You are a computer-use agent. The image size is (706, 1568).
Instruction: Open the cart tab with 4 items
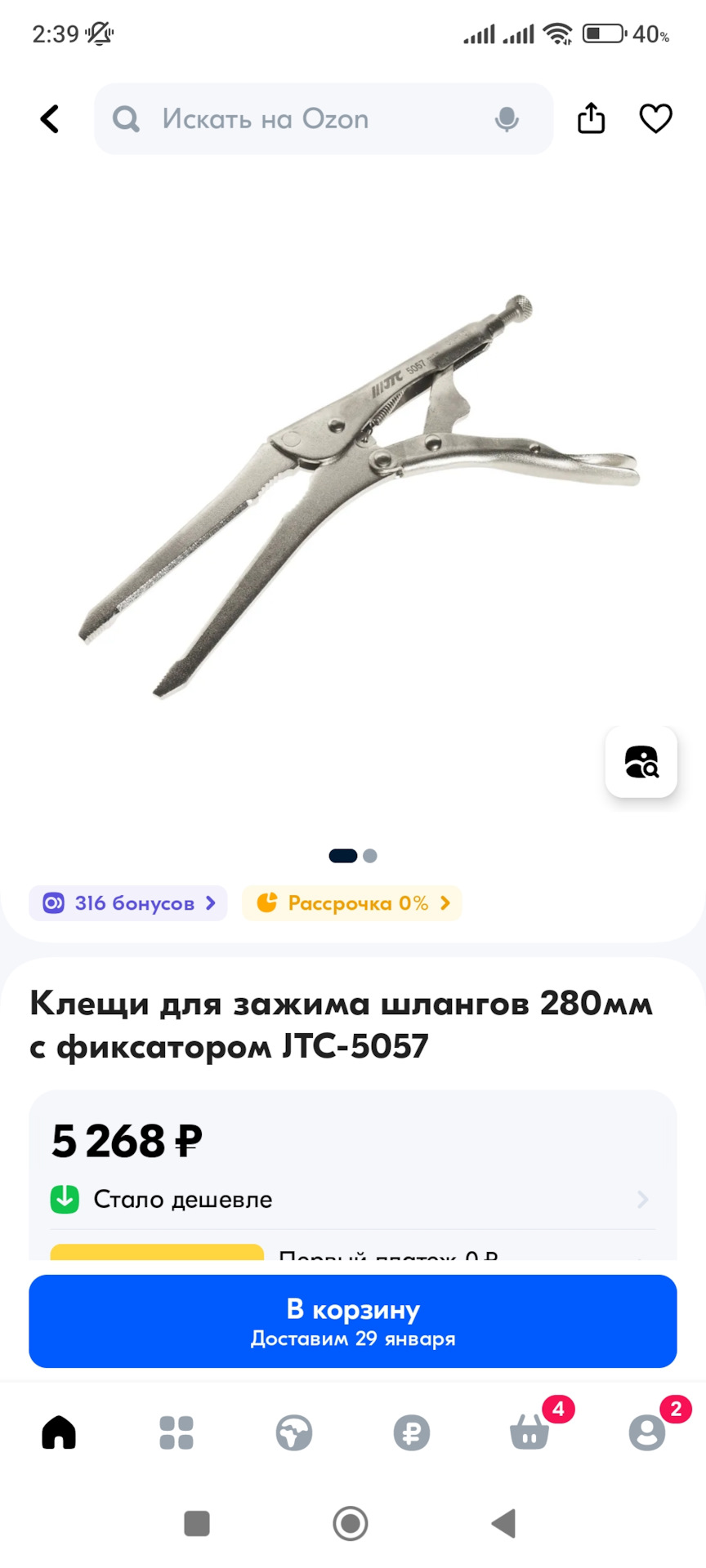(529, 1432)
